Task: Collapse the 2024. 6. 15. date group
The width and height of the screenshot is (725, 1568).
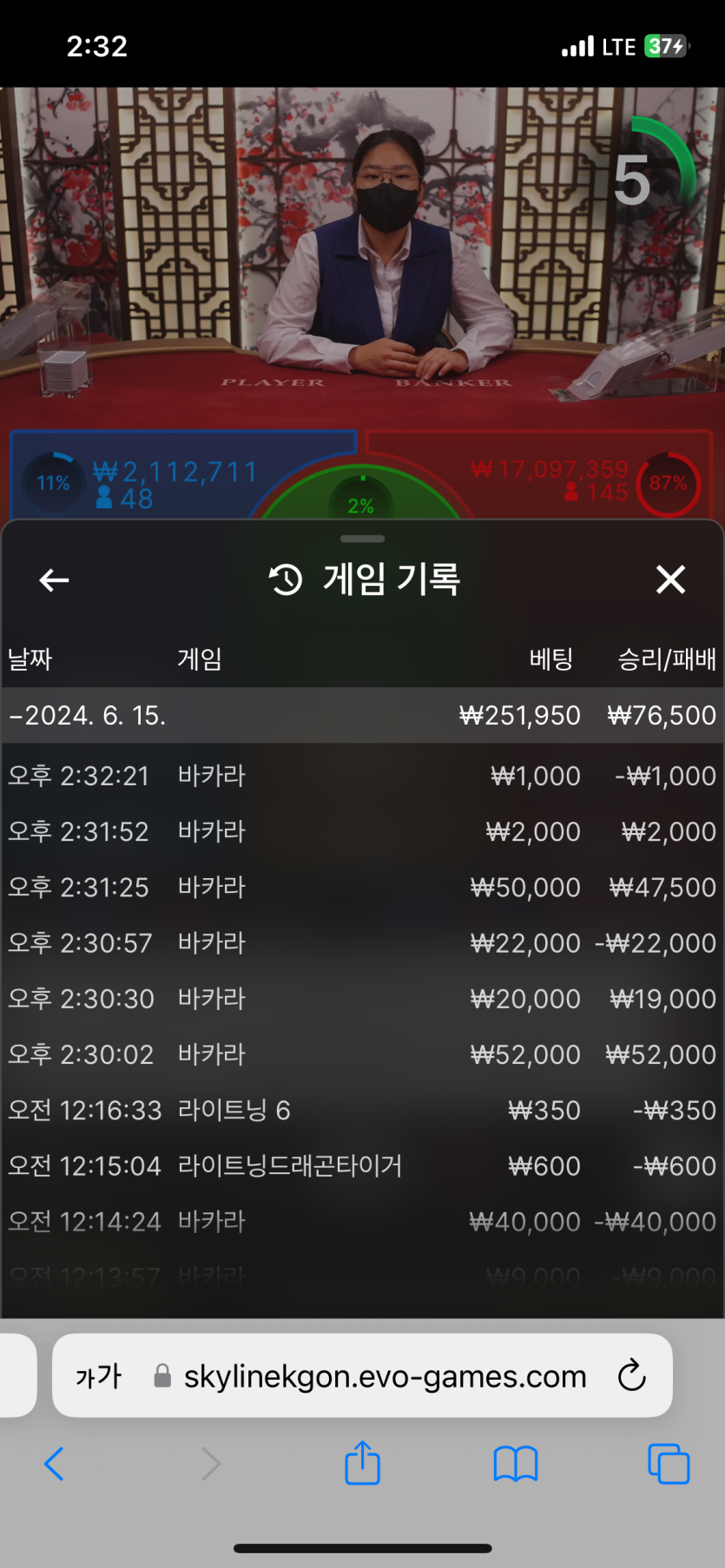Action: 87,716
